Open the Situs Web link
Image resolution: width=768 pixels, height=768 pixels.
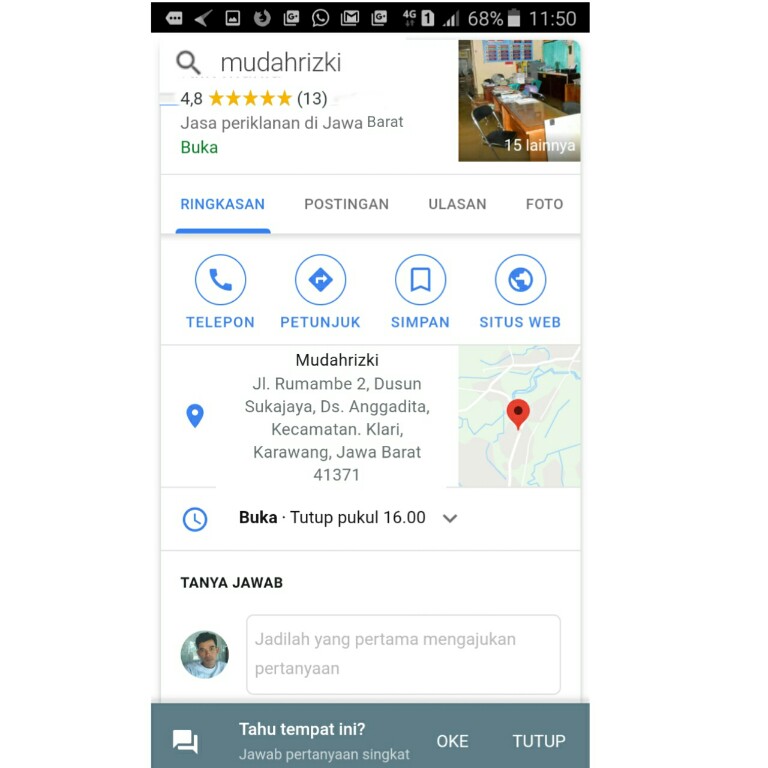click(x=520, y=291)
